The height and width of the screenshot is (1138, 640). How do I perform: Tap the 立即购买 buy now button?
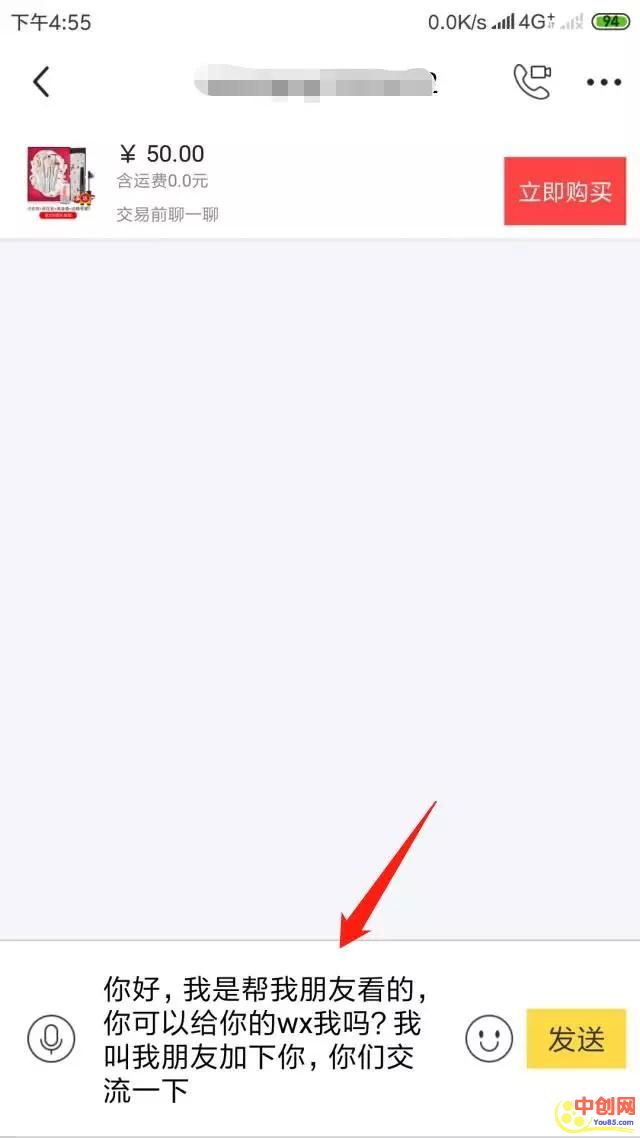[x=565, y=191]
